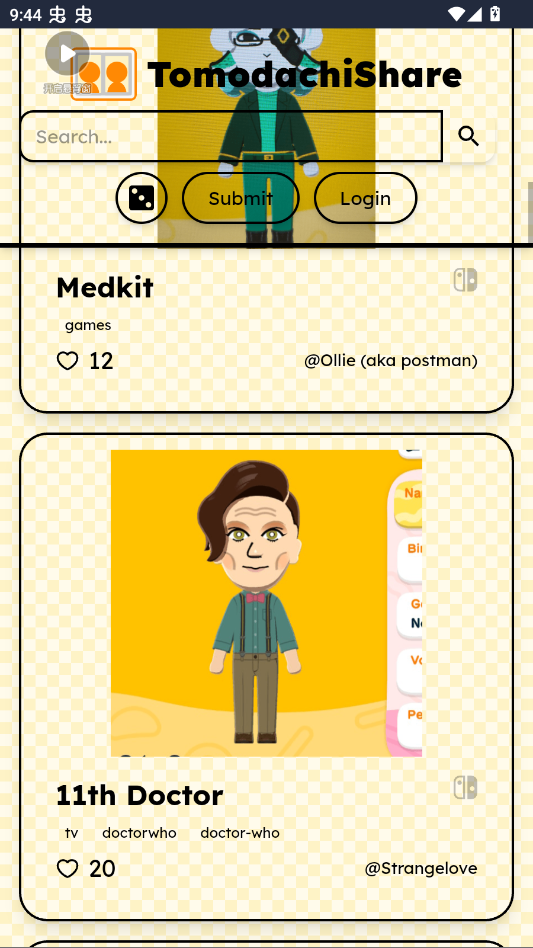Open the Medkit Mii page

click(105, 288)
